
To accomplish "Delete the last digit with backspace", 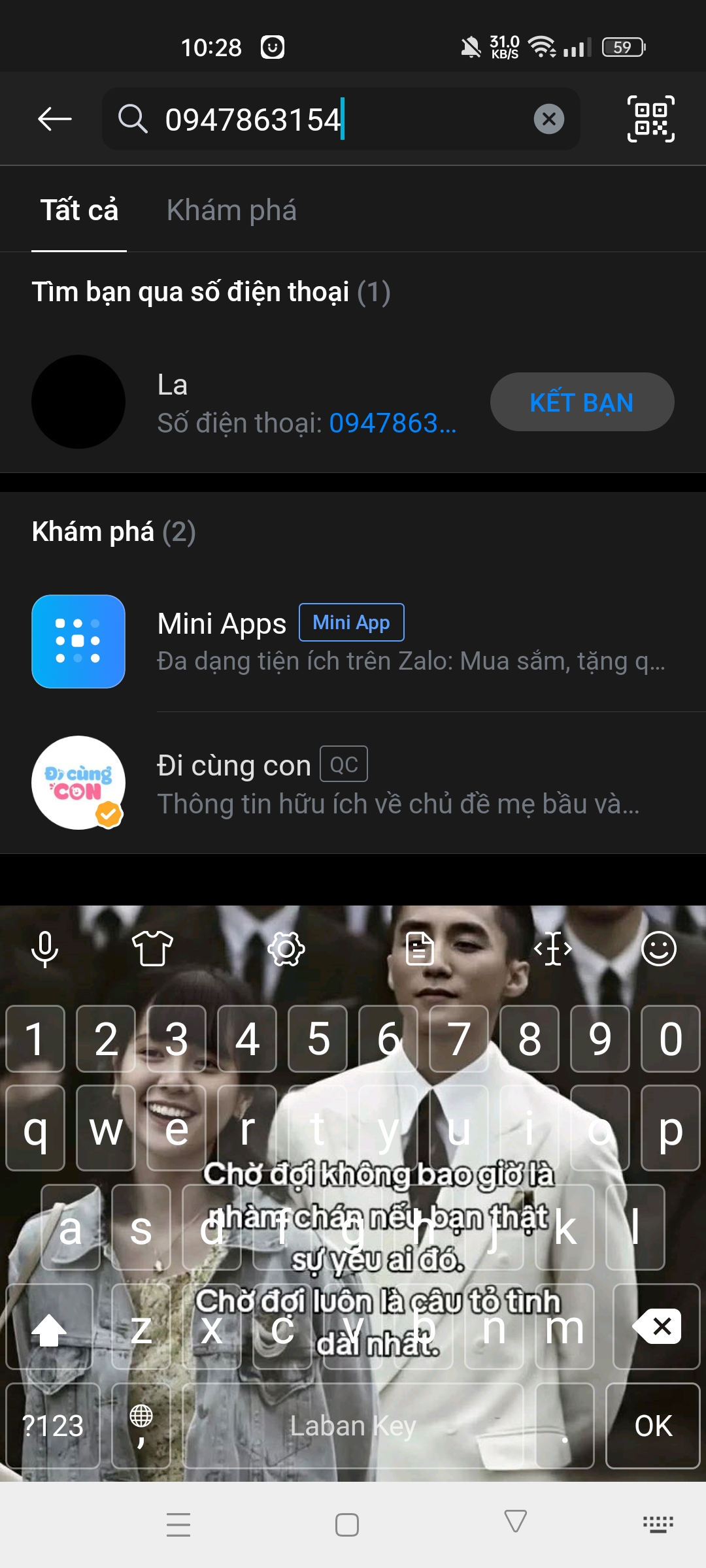I will click(656, 1326).
